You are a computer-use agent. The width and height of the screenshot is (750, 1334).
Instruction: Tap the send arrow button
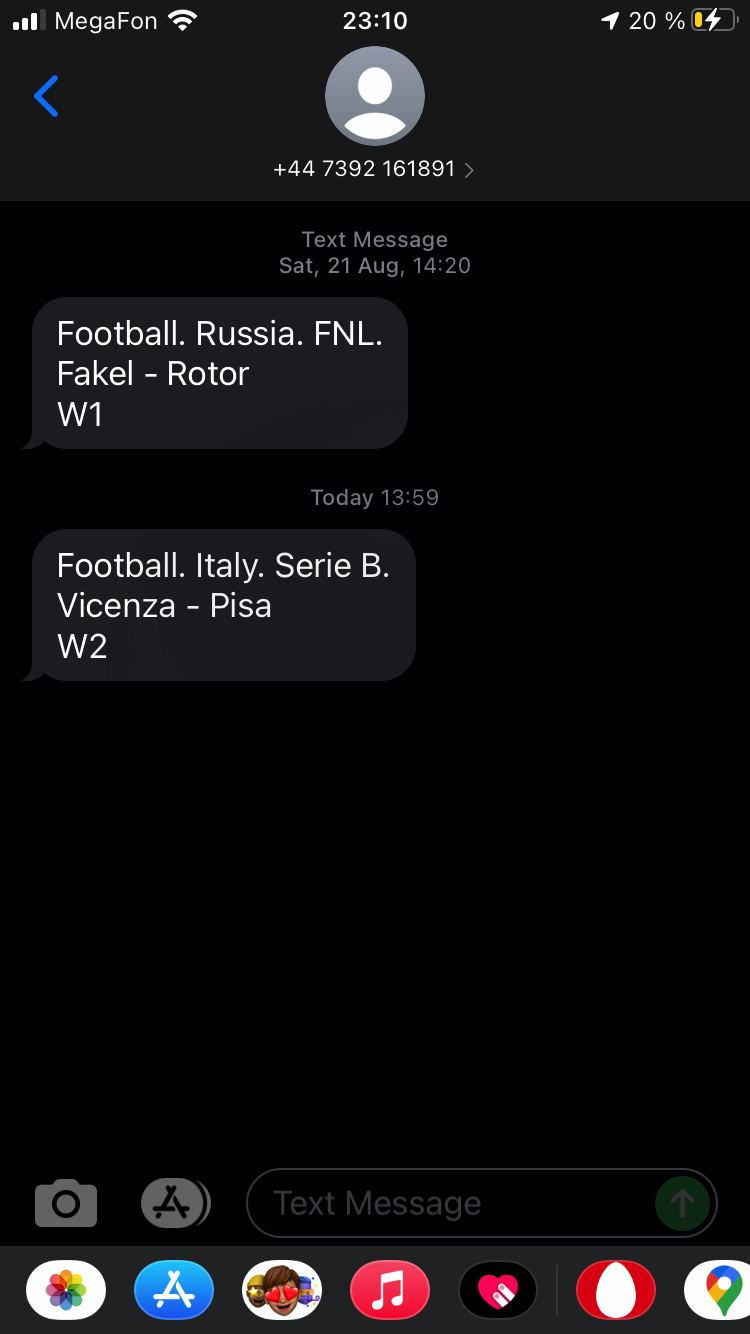(x=682, y=1203)
